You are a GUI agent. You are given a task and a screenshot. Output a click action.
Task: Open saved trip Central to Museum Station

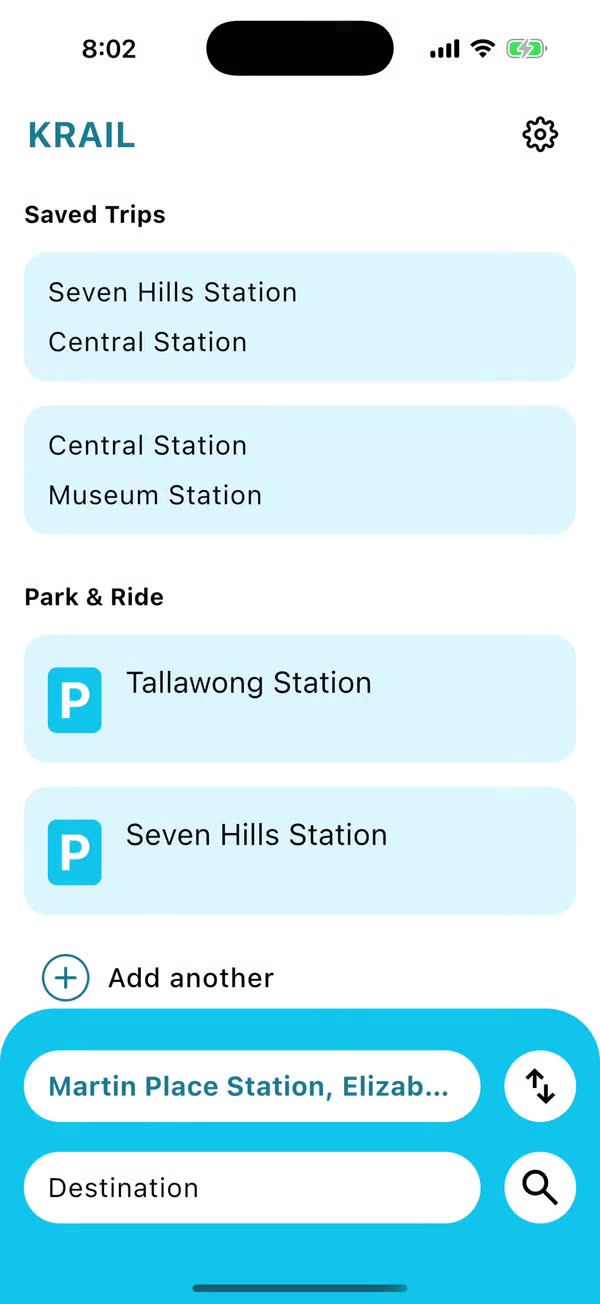pos(300,470)
